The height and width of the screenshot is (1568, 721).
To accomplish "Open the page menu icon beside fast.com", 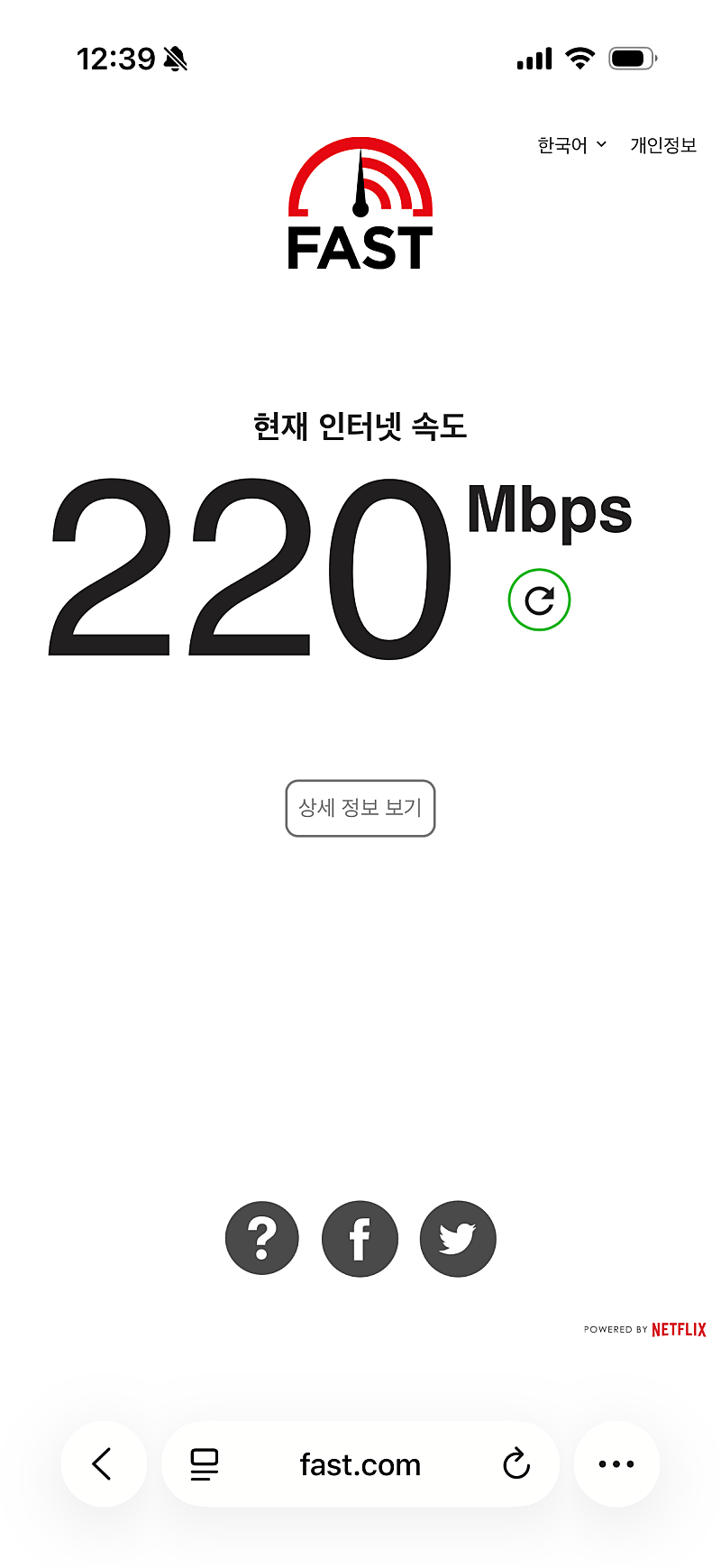I will point(205,1464).
